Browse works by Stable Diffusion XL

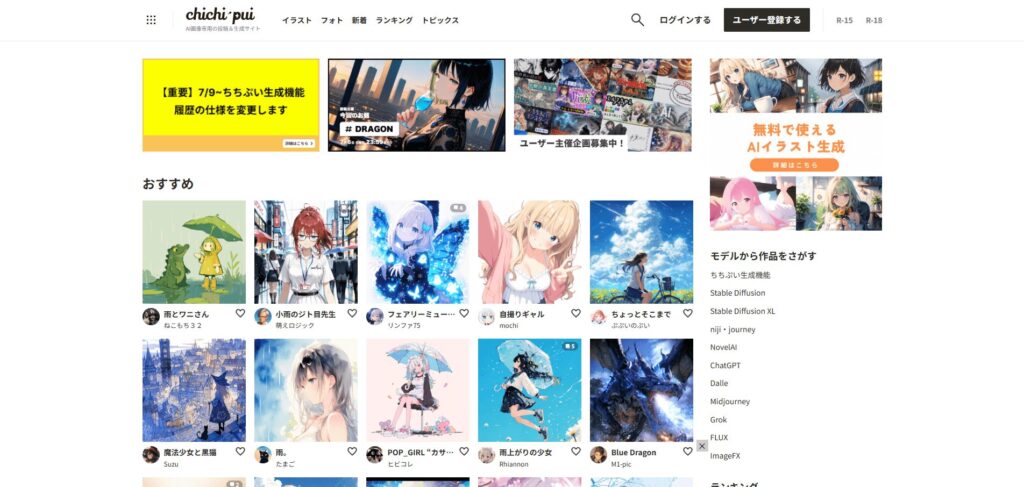click(x=742, y=311)
